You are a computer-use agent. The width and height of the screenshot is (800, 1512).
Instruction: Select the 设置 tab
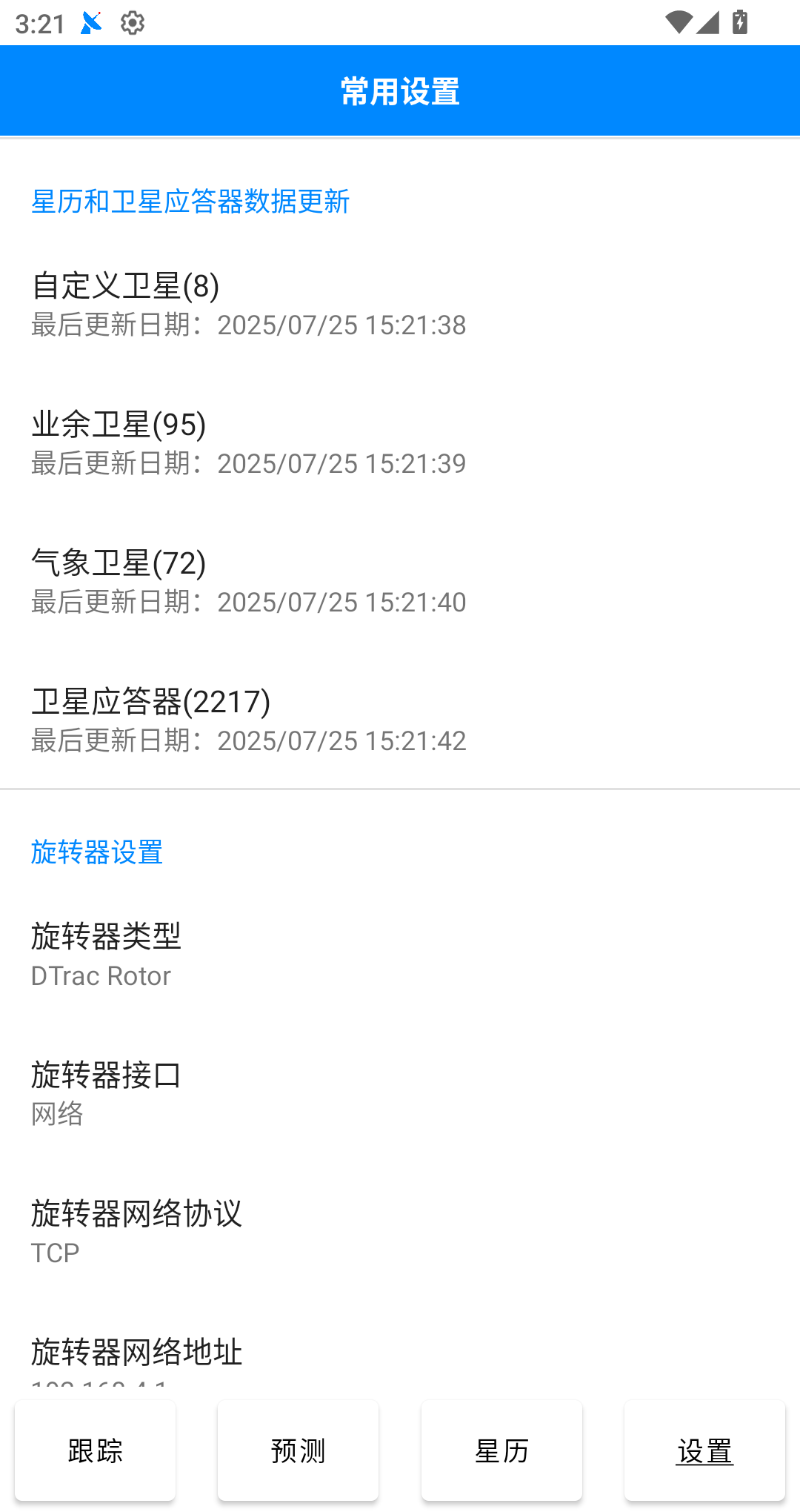point(704,1450)
